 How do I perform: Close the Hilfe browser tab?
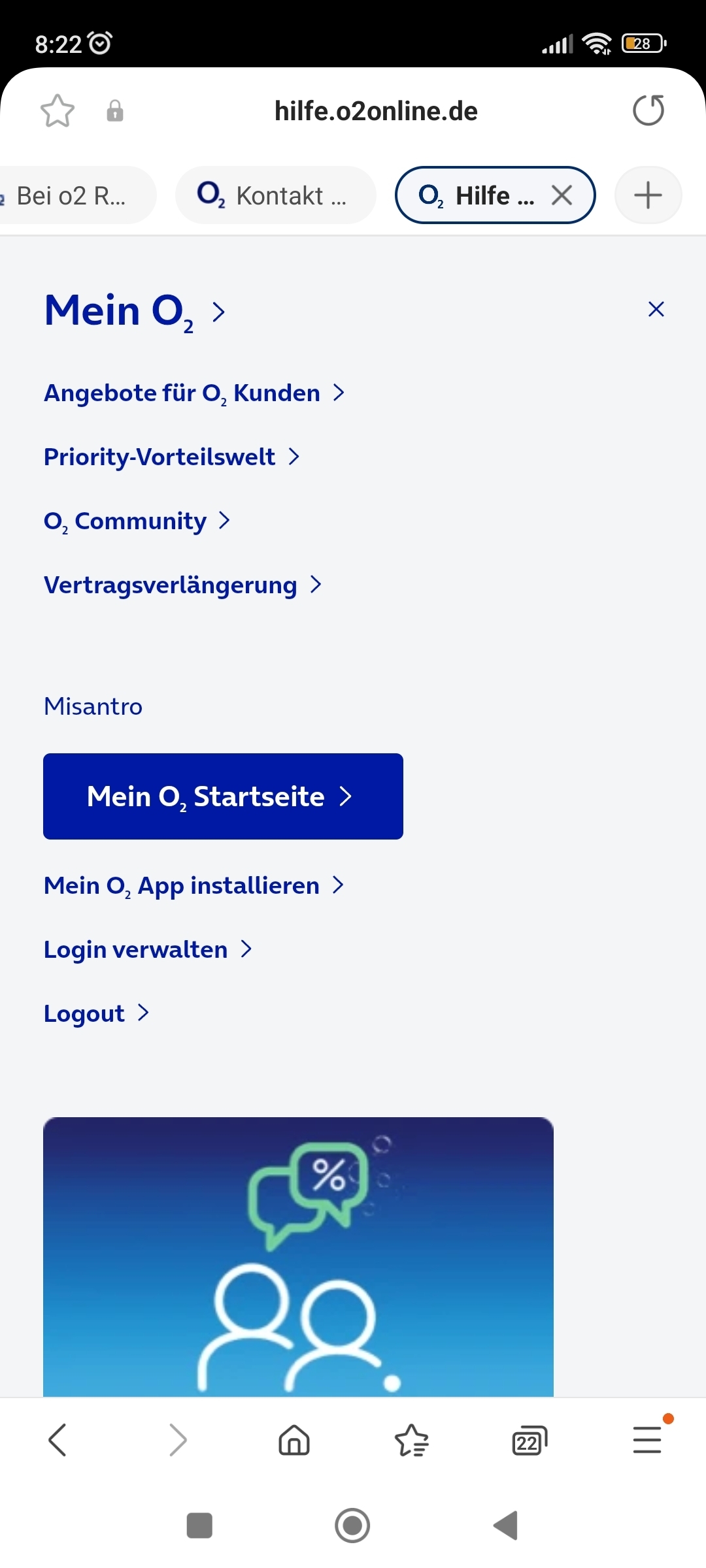tap(562, 195)
